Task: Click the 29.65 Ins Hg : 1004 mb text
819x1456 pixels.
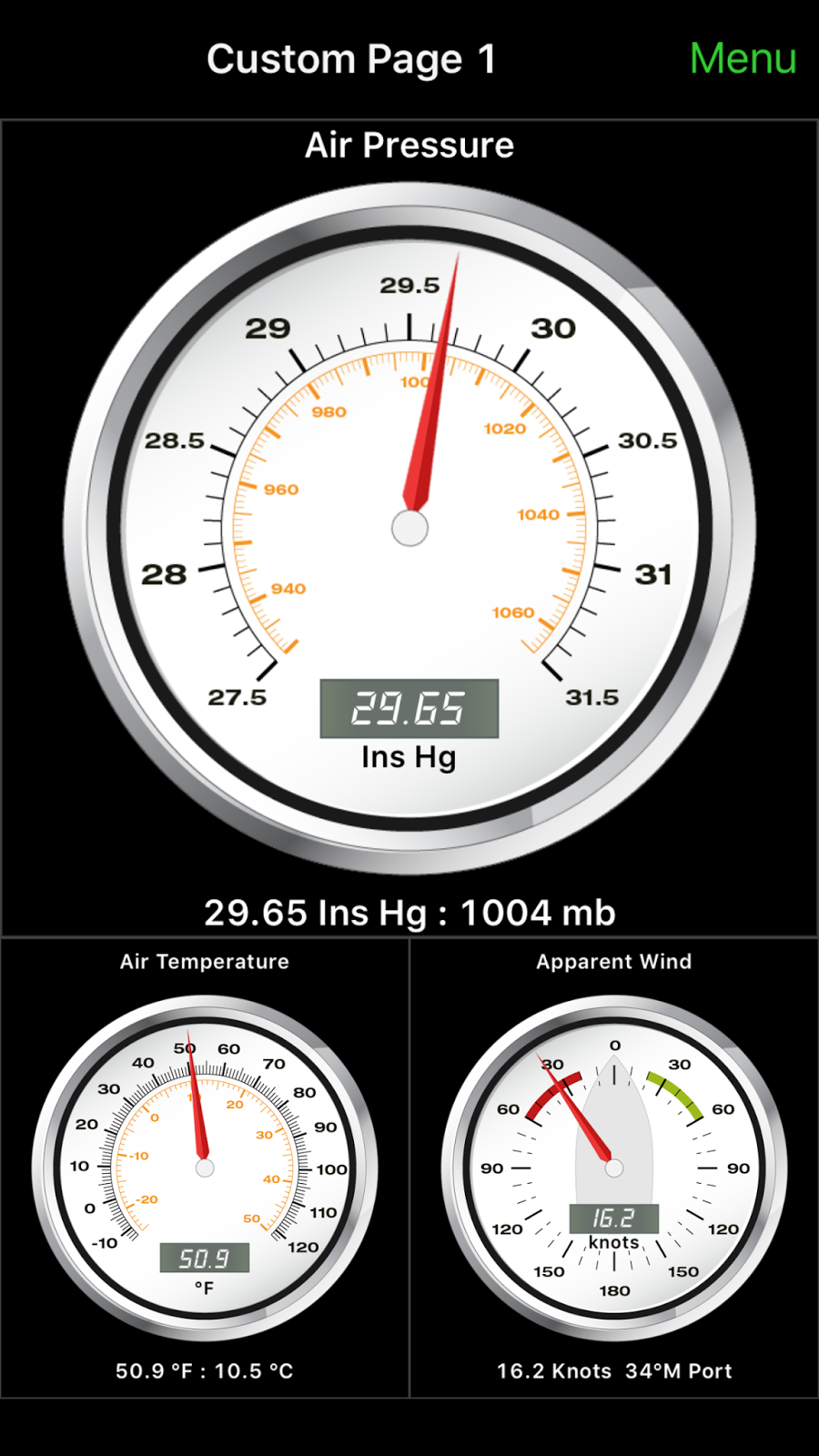Action: tap(409, 912)
